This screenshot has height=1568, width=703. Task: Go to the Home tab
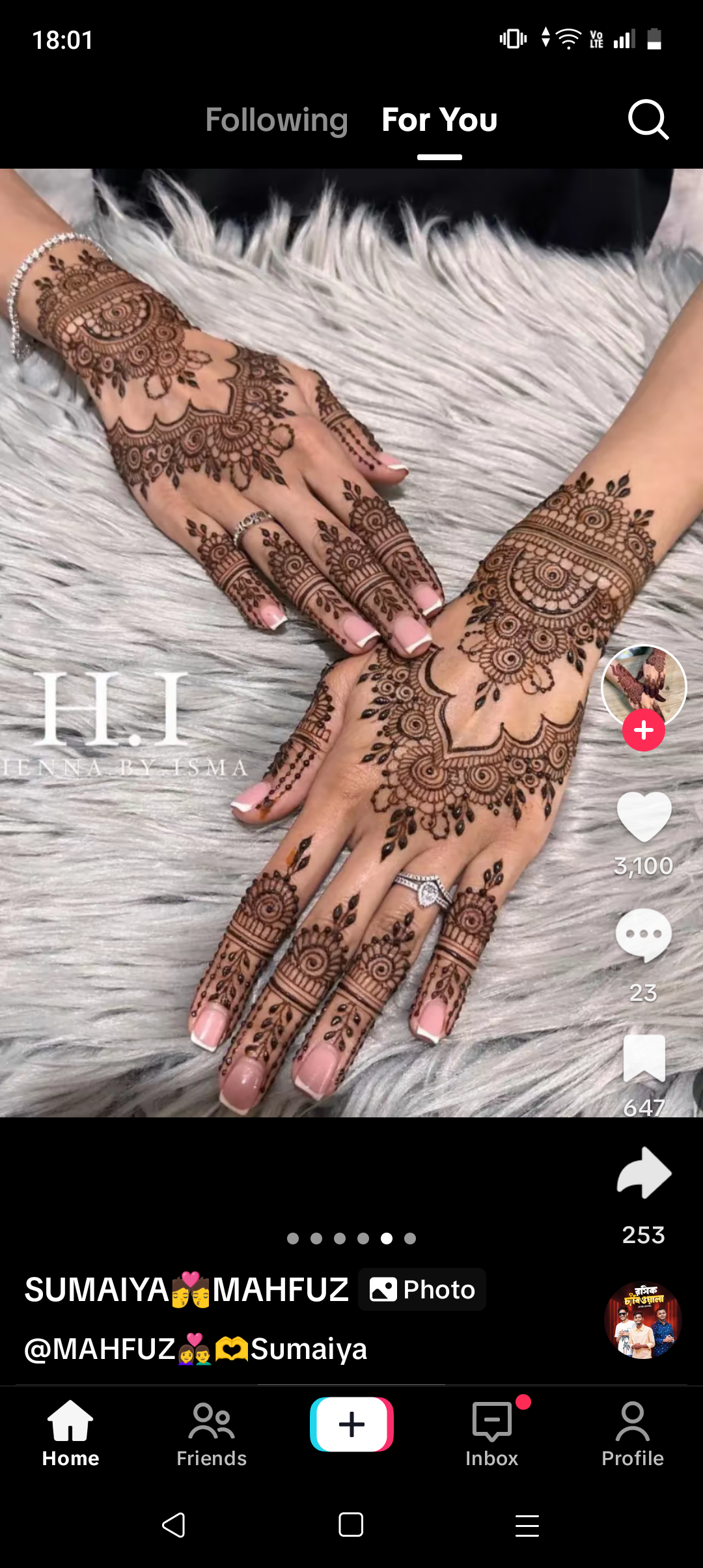(70, 1435)
